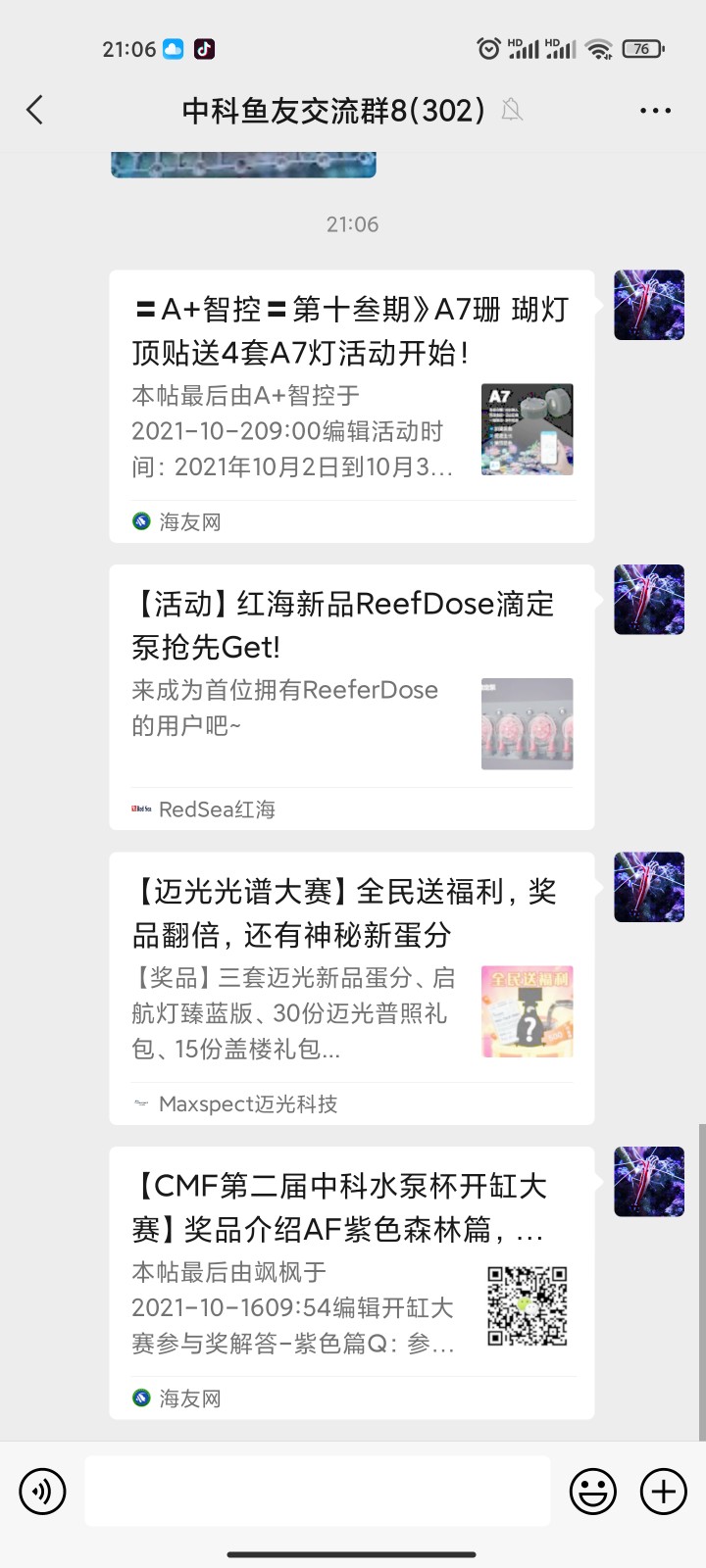
Task: Open the A+智控 A7珊瑚灯 activity link card
Action: pos(351,406)
